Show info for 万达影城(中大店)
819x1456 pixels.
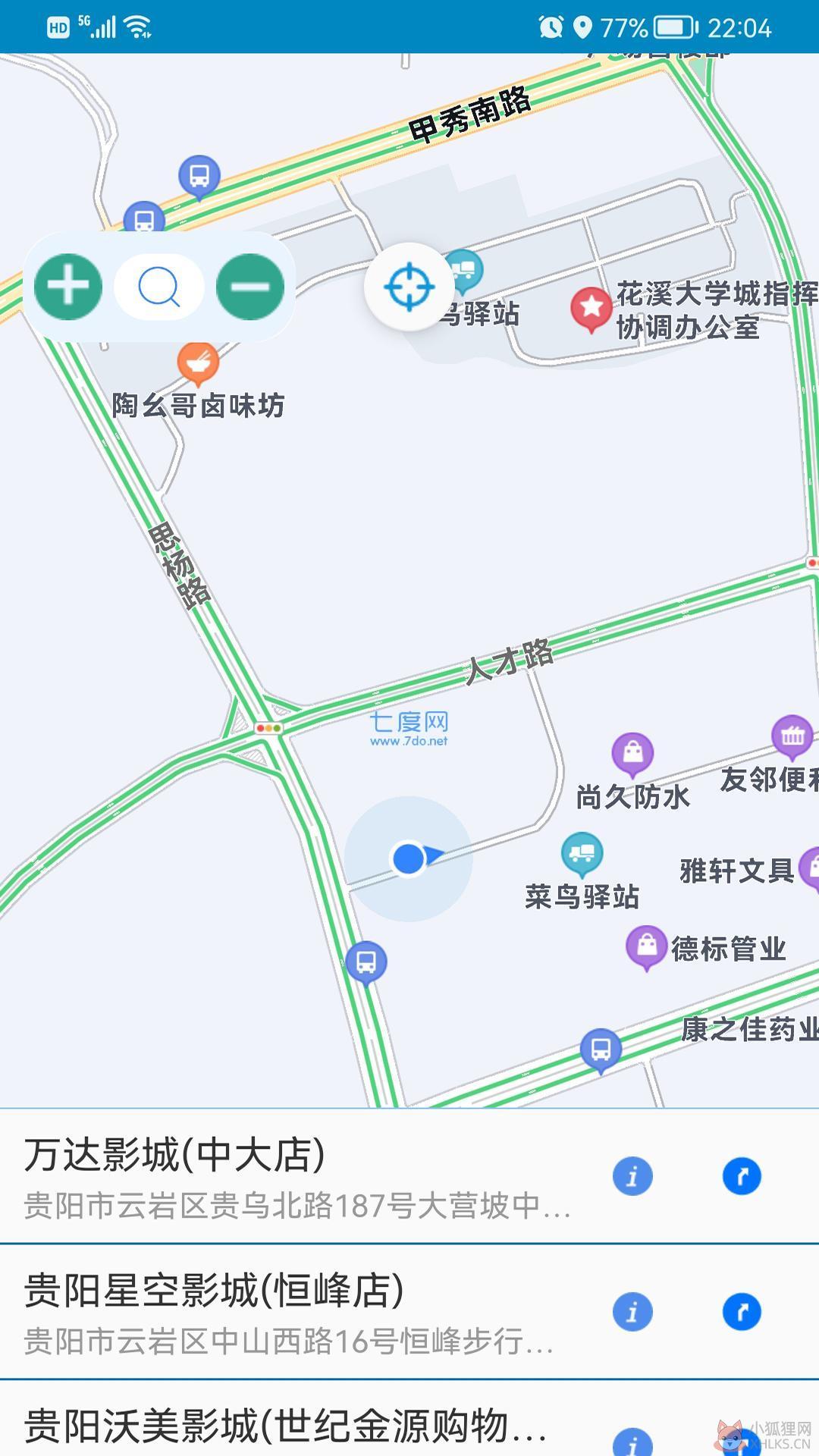tap(632, 1176)
